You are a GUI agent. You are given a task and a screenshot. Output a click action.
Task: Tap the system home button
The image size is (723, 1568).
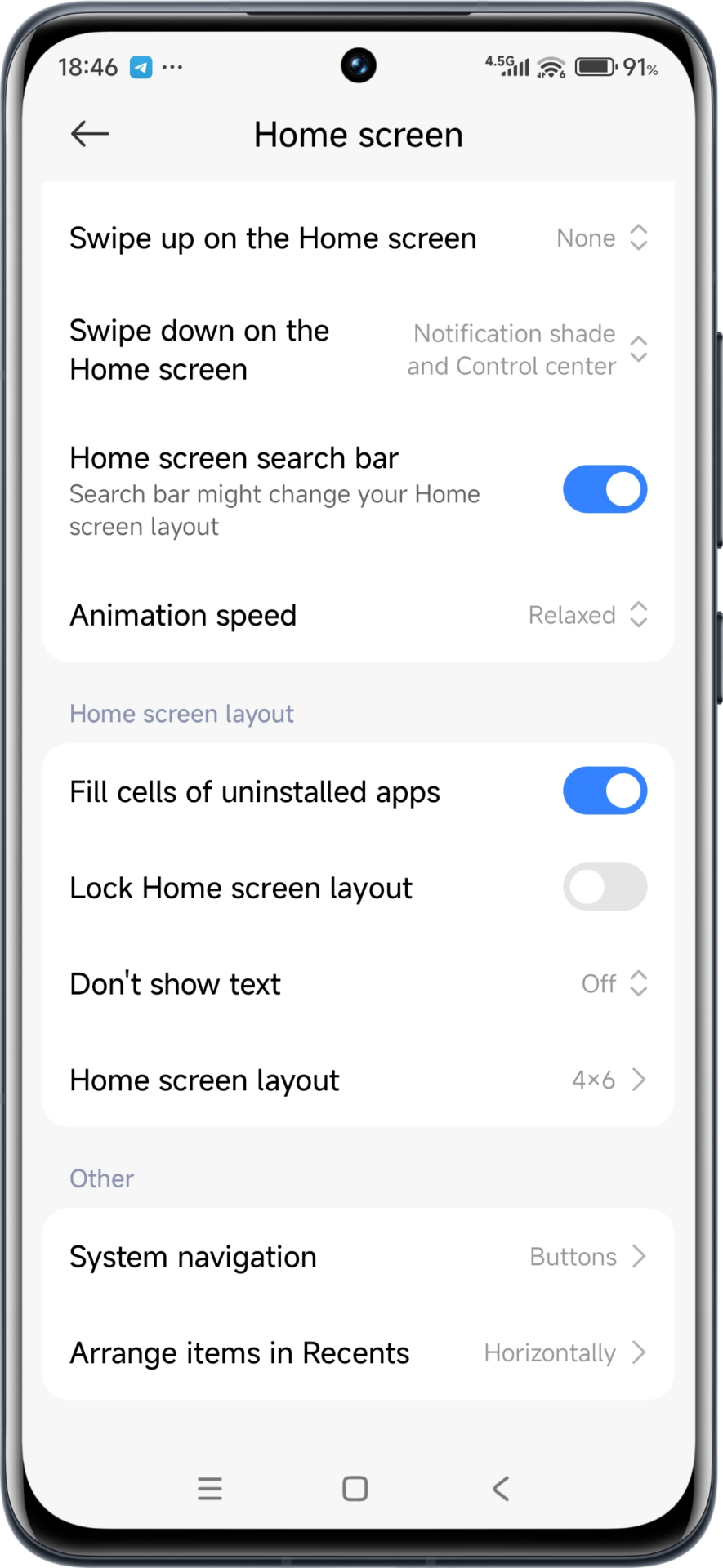coord(355,1489)
